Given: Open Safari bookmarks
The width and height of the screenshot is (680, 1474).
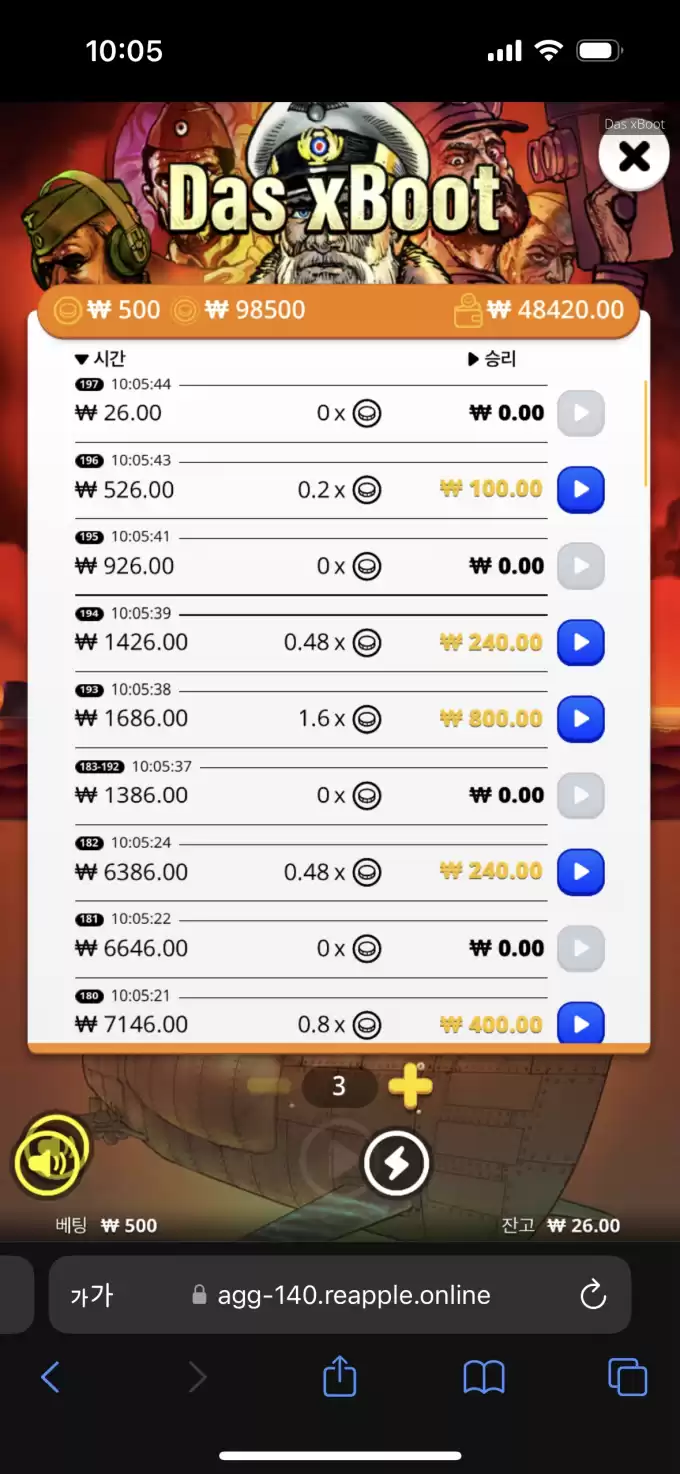Looking at the screenshot, I should pyautogui.click(x=484, y=1377).
